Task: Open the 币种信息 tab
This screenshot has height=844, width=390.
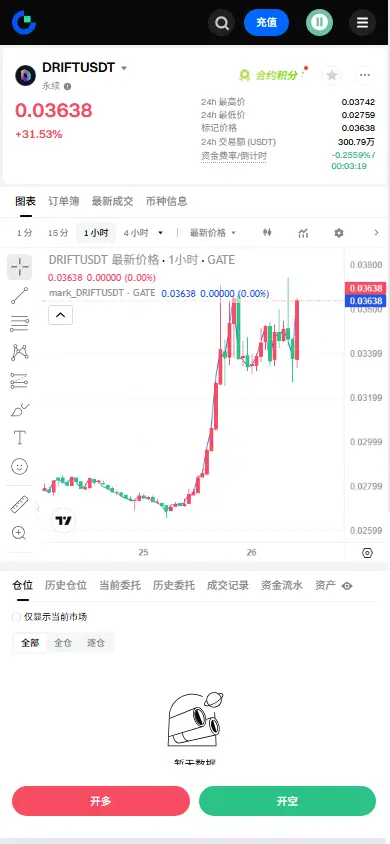Action: coord(167,201)
